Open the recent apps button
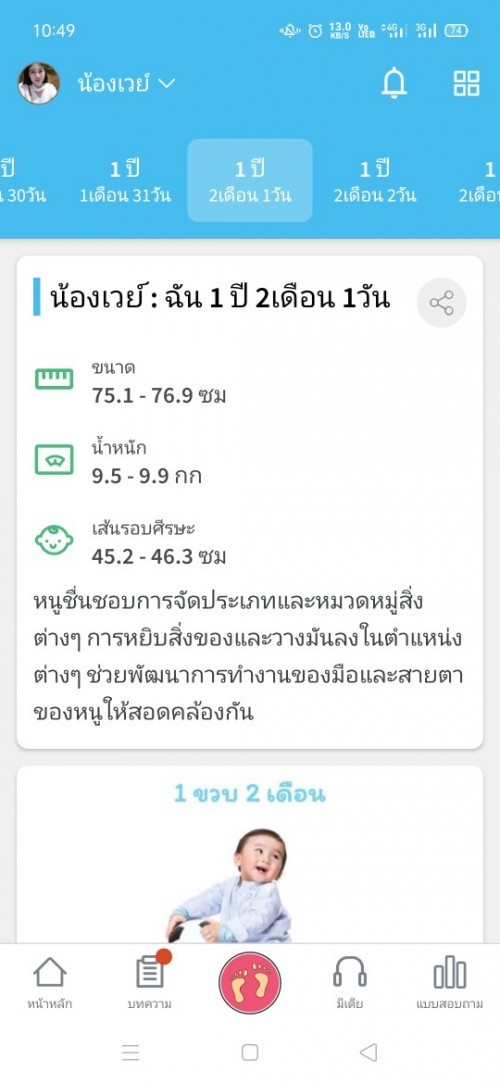The image size is (500, 1083). pyautogui.click(x=131, y=1052)
